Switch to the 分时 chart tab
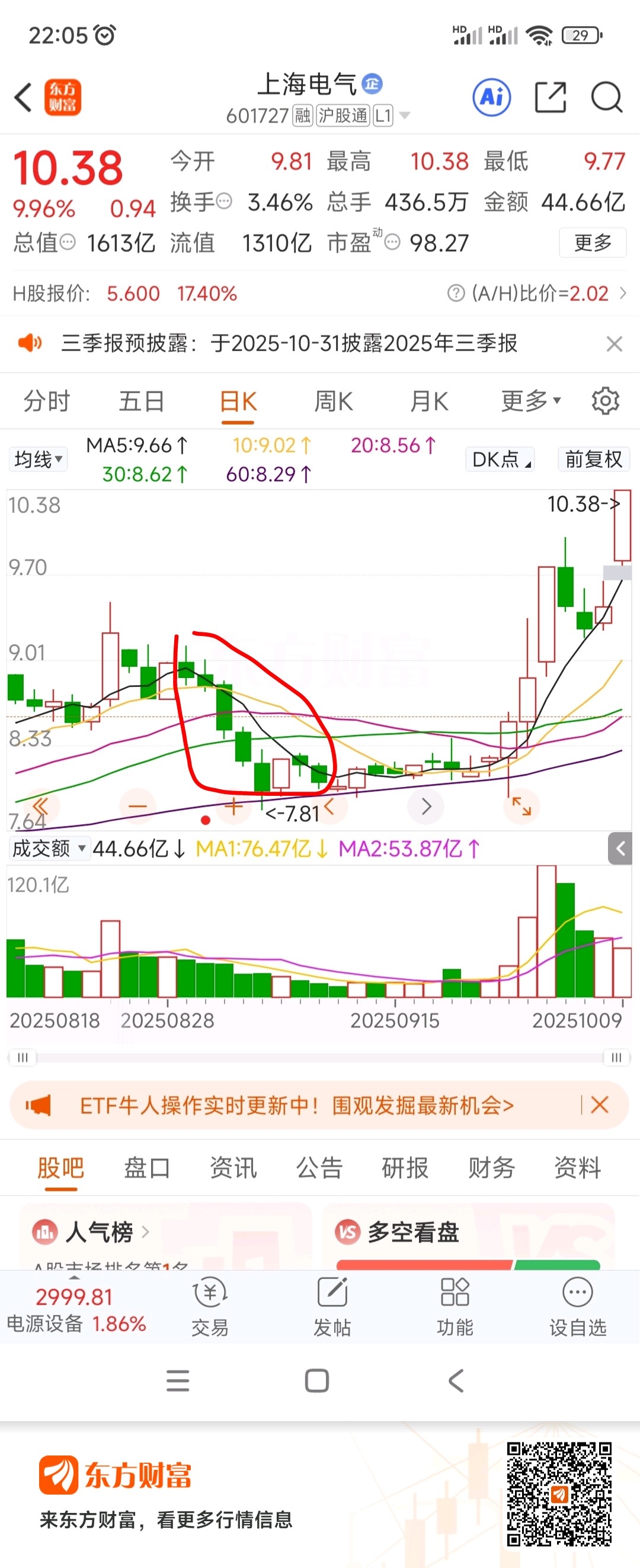The image size is (640, 1568). [x=47, y=401]
